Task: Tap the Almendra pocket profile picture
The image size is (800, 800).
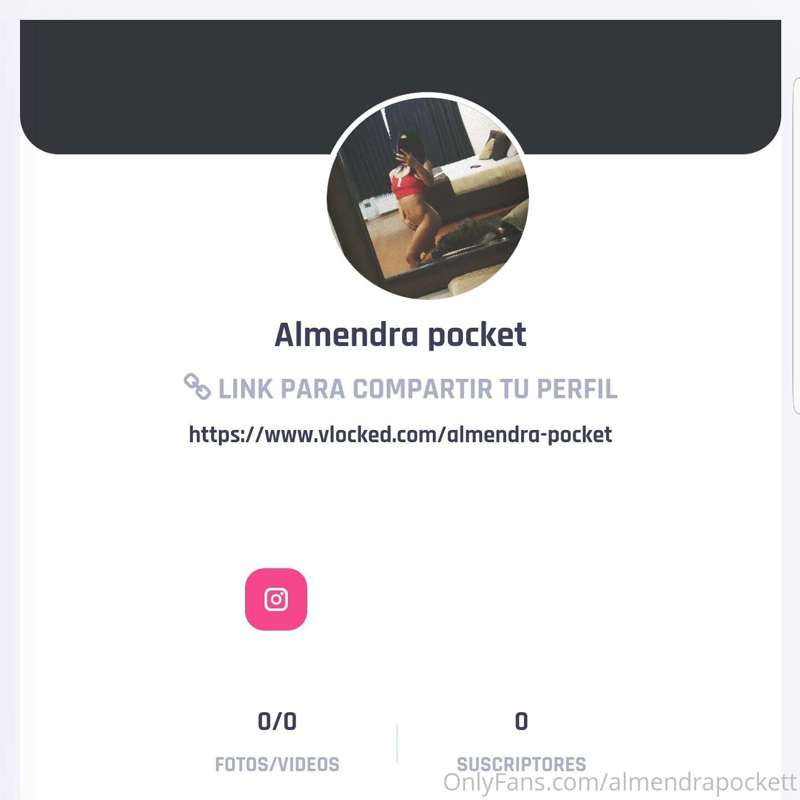Action: (428, 197)
